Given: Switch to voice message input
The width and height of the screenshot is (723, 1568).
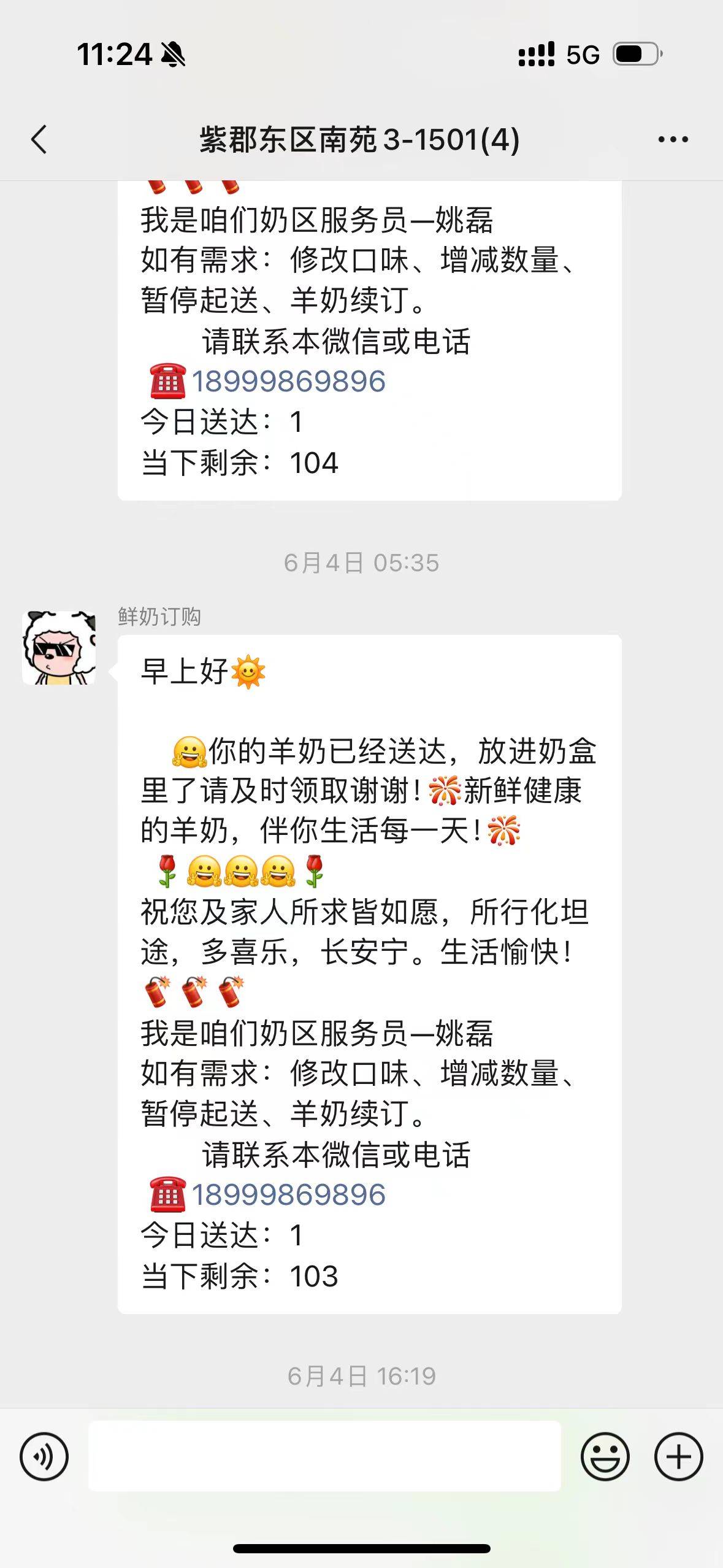Looking at the screenshot, I should pyautogui.click(x=44, y=1456).
